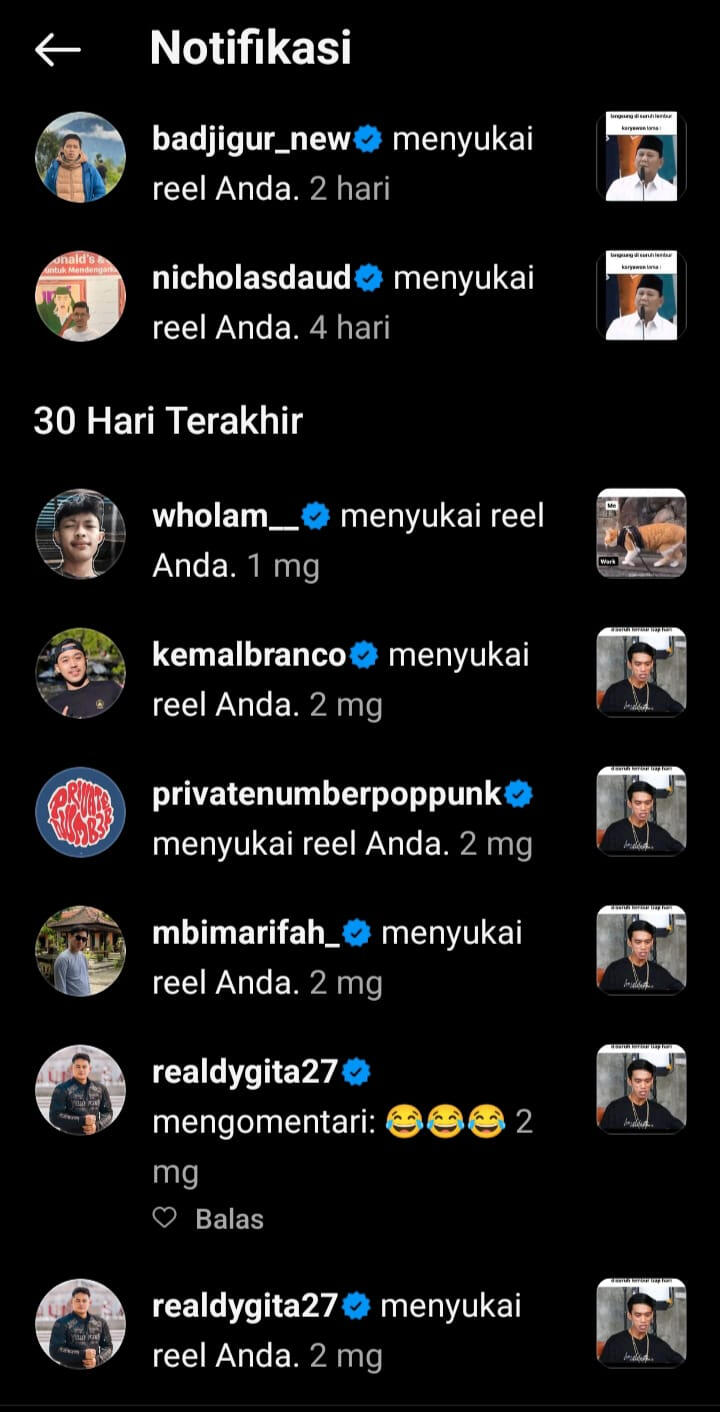Open the reel thumbnail beside realdygita27's comment
This screenshot has height=1412, width=720.
641,1089
